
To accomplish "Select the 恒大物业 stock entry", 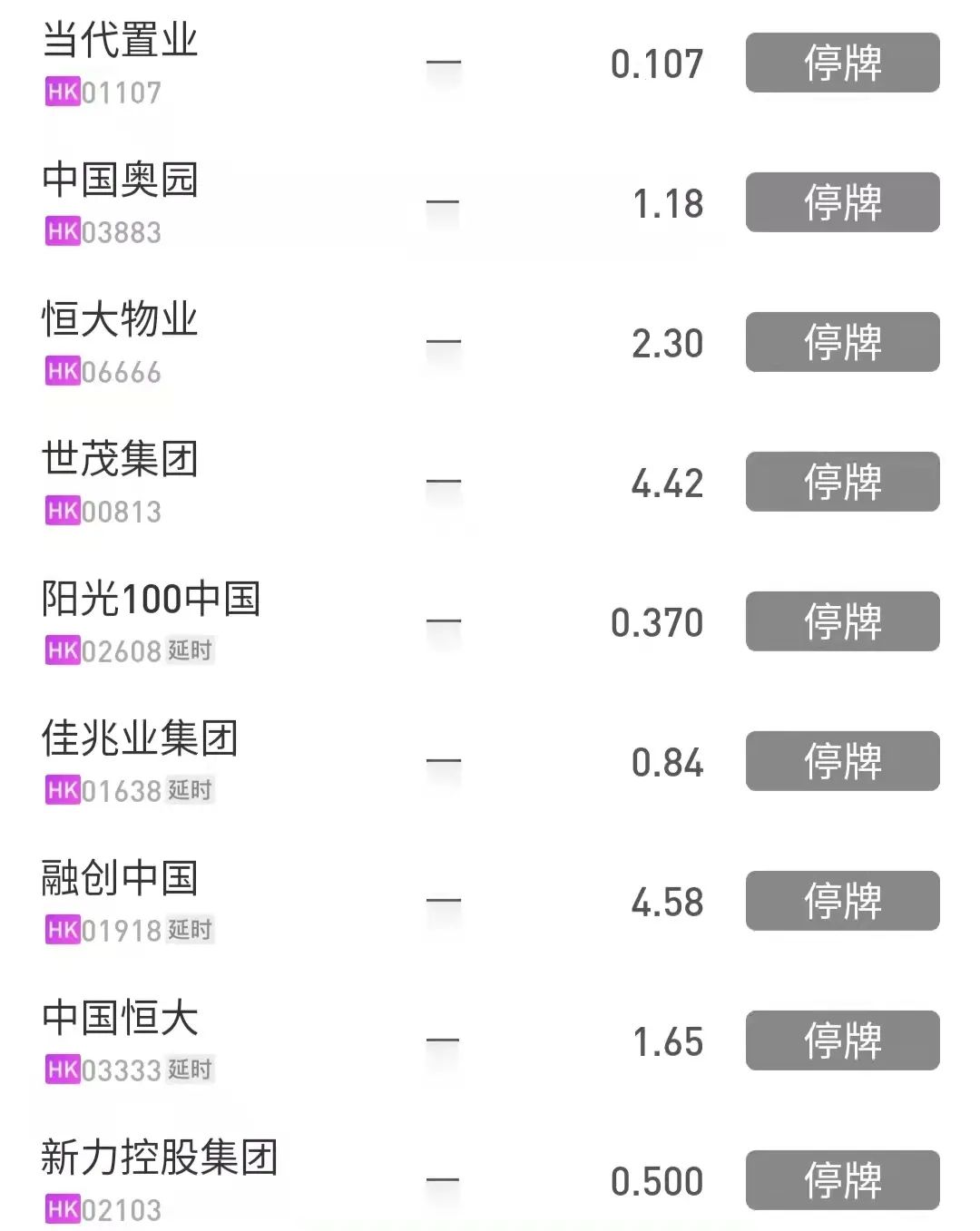I will (120, 320).
